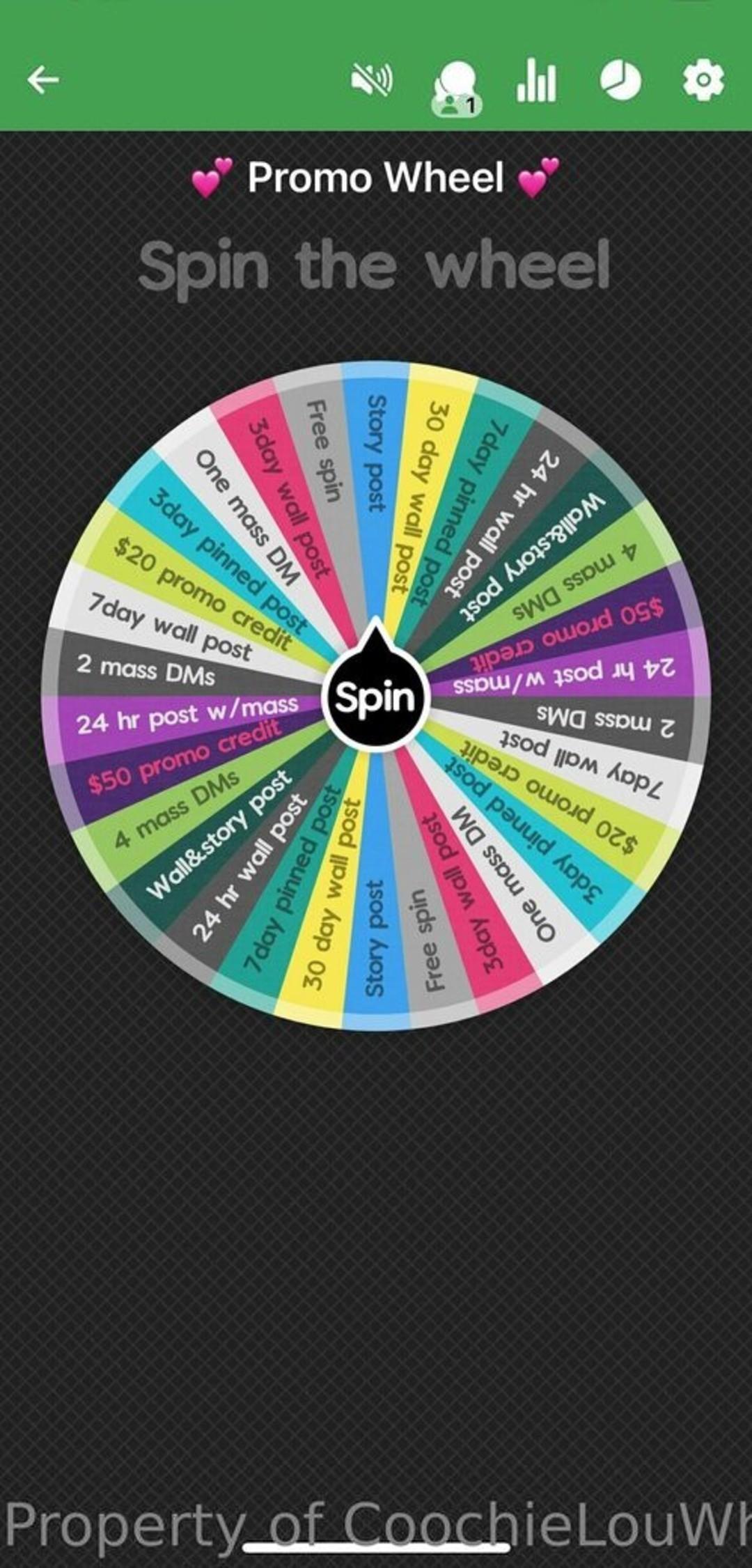This screenshot has width=752, height=1568.
Task: Unmute the wheel sound
Action: pyautogui.click(x=372, y=79)
